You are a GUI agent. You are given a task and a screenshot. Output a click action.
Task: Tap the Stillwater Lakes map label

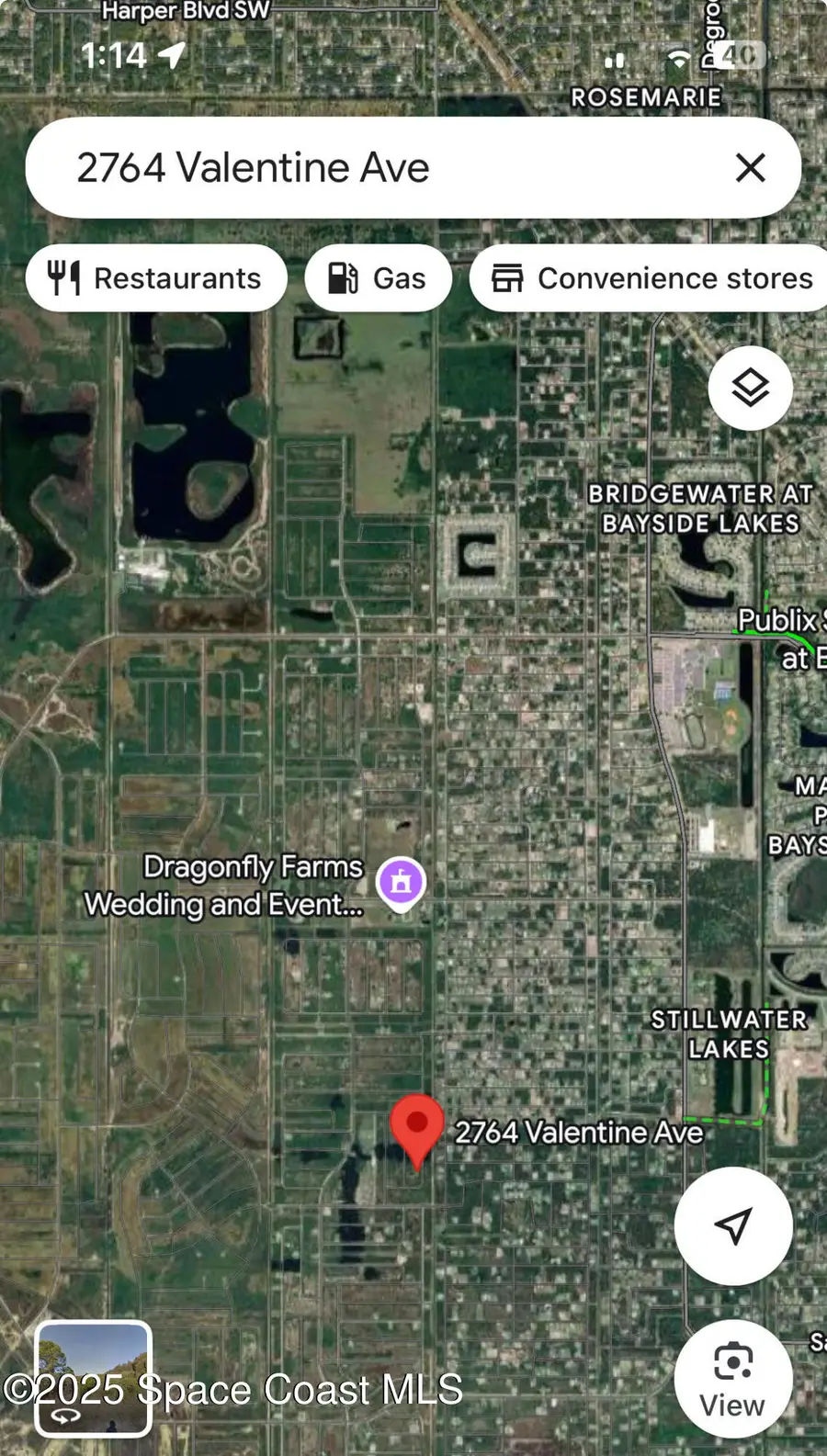[729, 1034]
